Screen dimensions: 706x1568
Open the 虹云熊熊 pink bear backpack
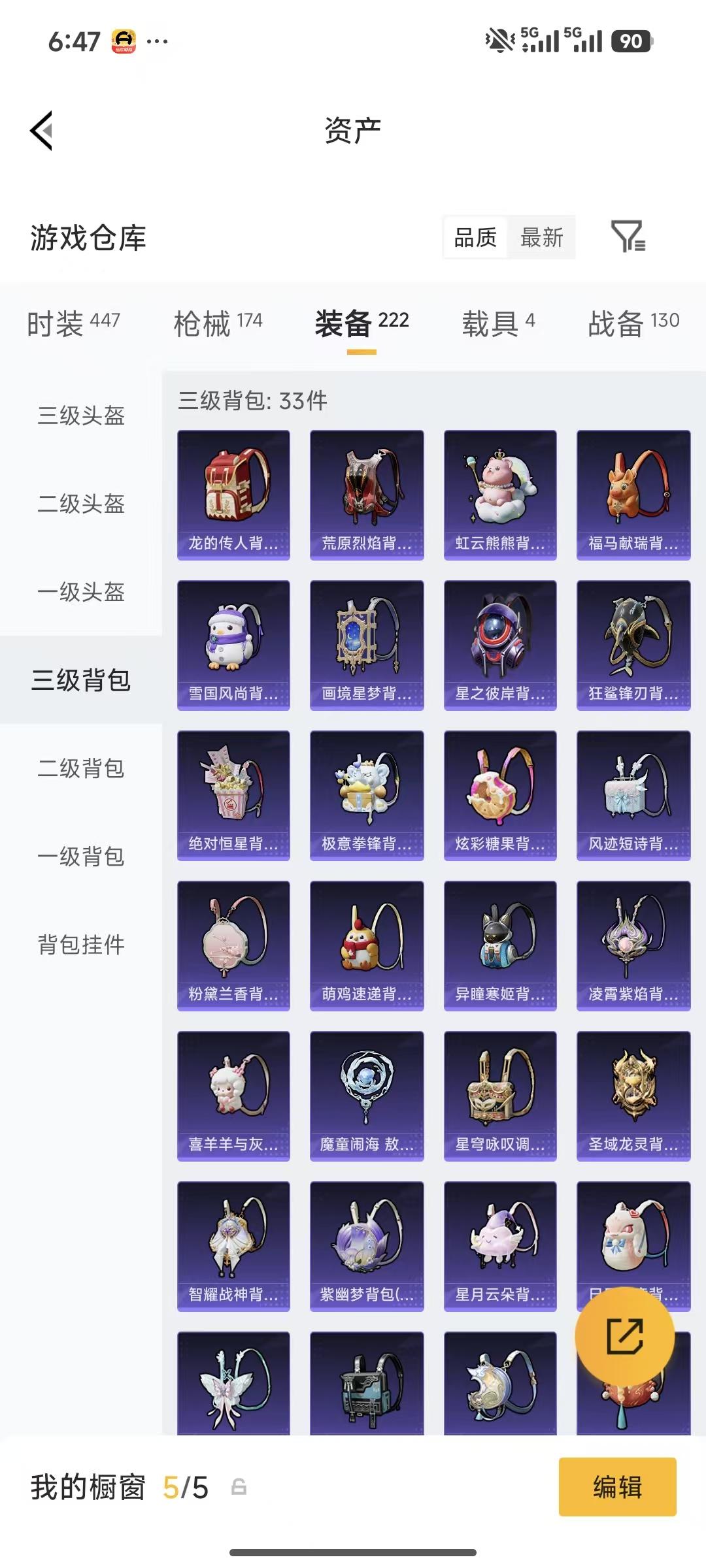coord(500,493)
